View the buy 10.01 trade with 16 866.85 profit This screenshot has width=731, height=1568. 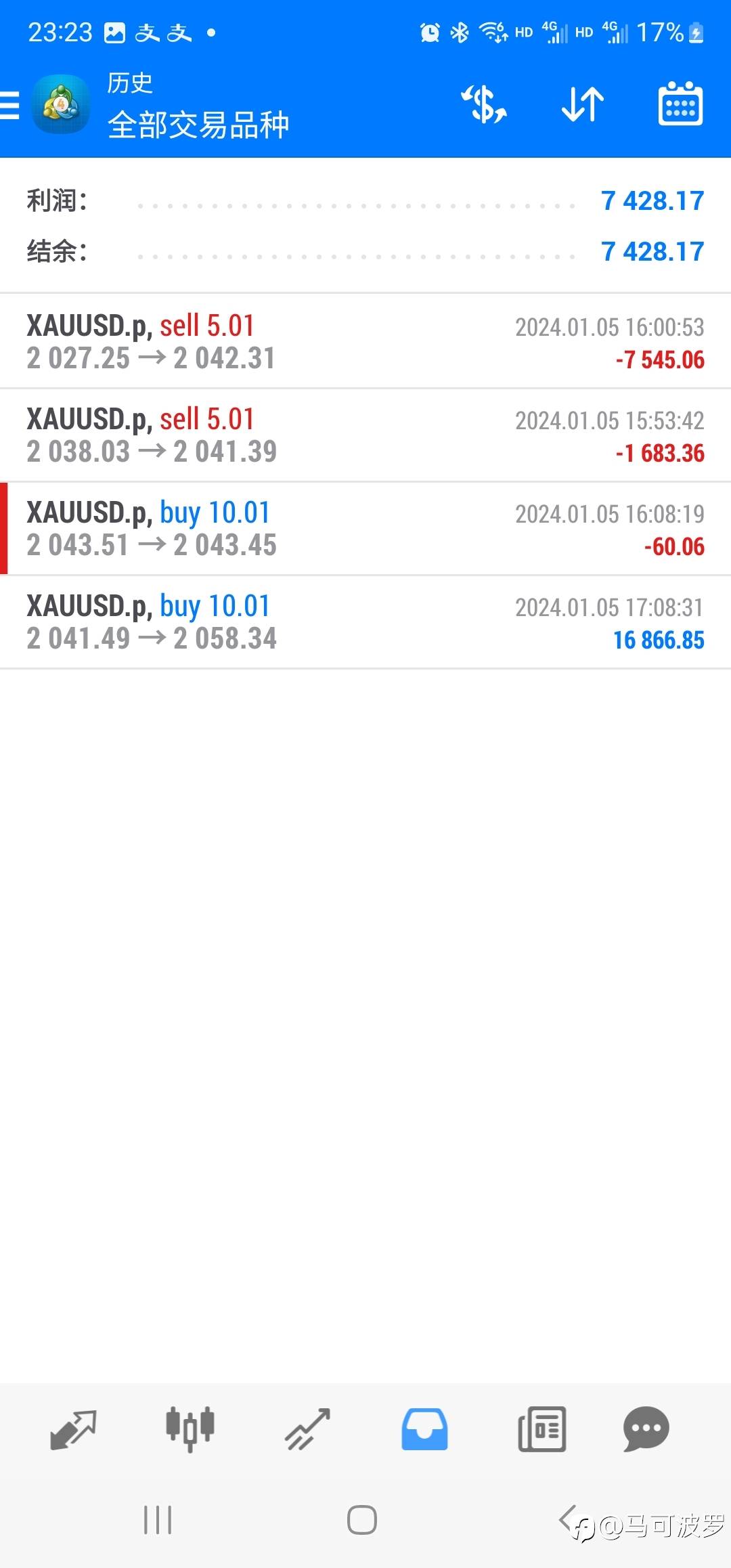tap(365, 622)
